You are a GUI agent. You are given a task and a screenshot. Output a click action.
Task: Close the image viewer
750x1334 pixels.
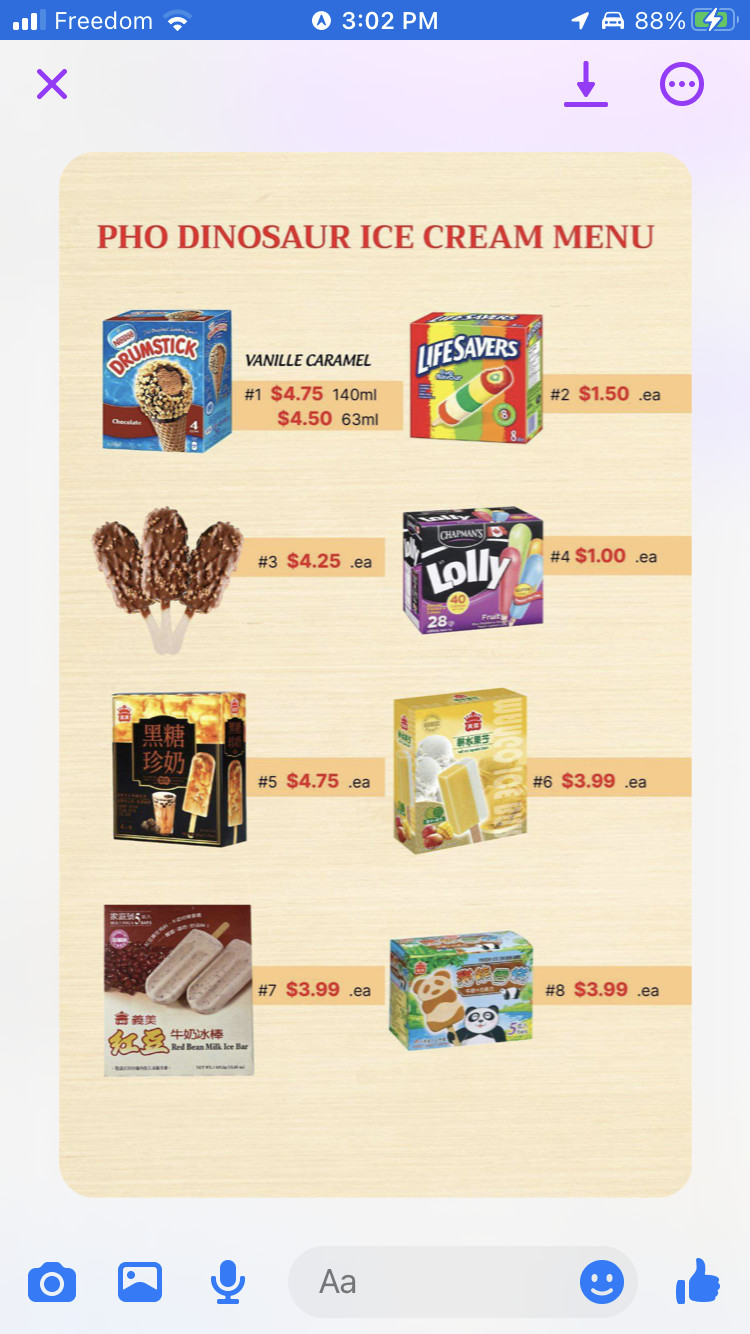pyautogui.click(x=52, y=85)
